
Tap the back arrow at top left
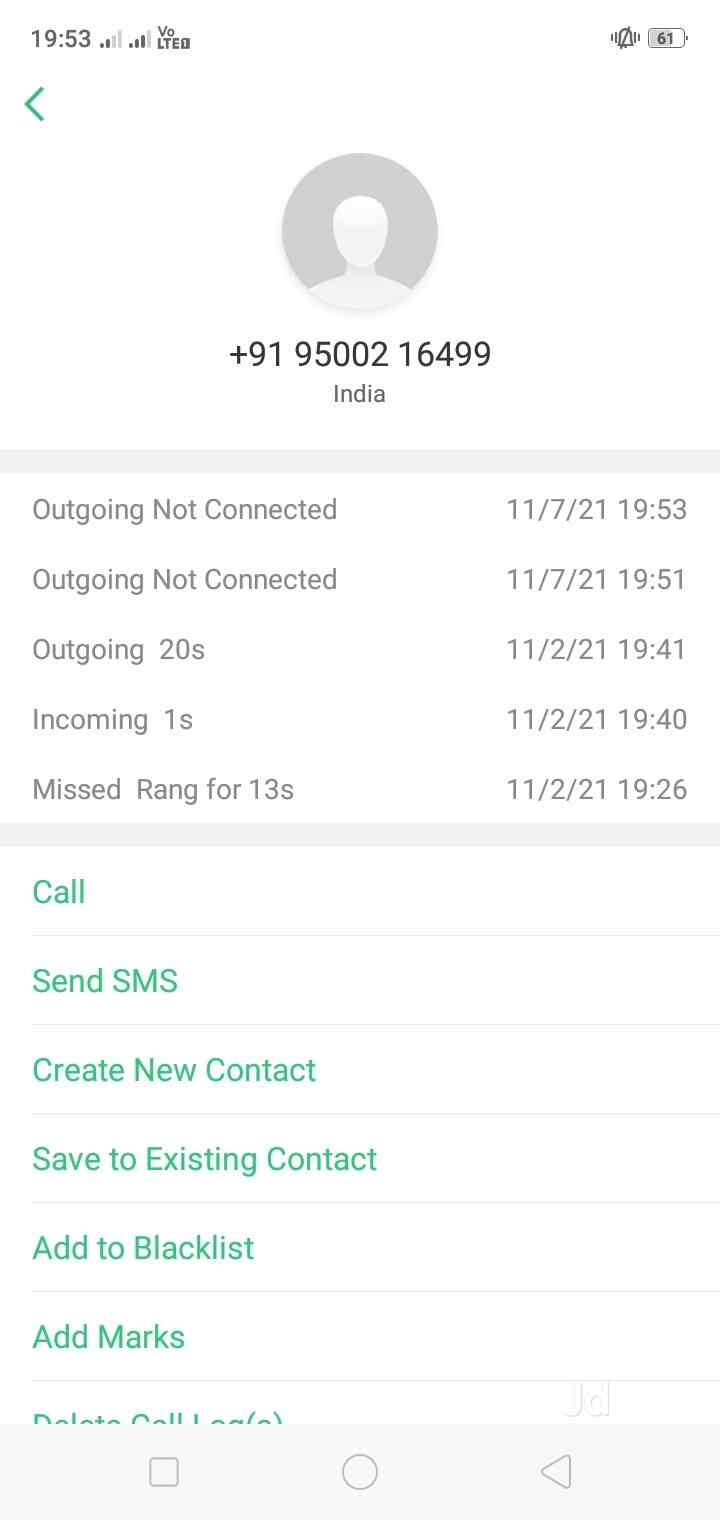pos(36,103)
